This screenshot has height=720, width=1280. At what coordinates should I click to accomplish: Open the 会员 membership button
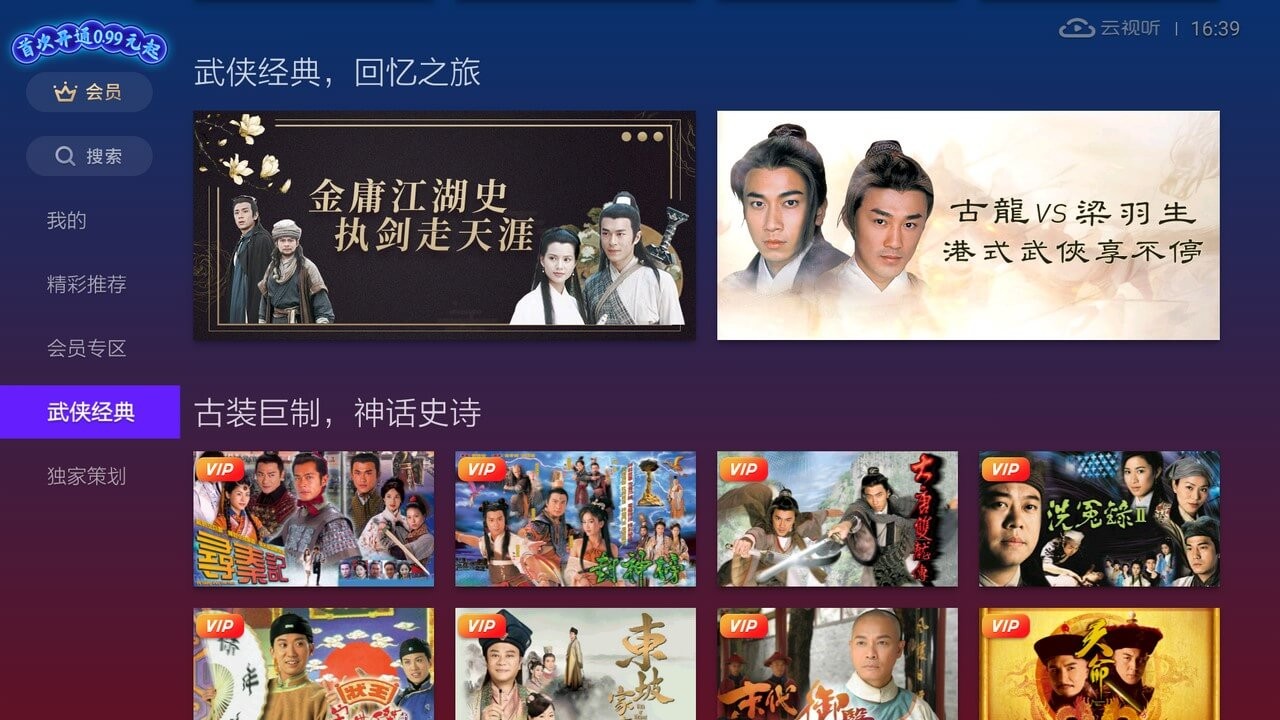pyautogui.click(x=89, y=92)
